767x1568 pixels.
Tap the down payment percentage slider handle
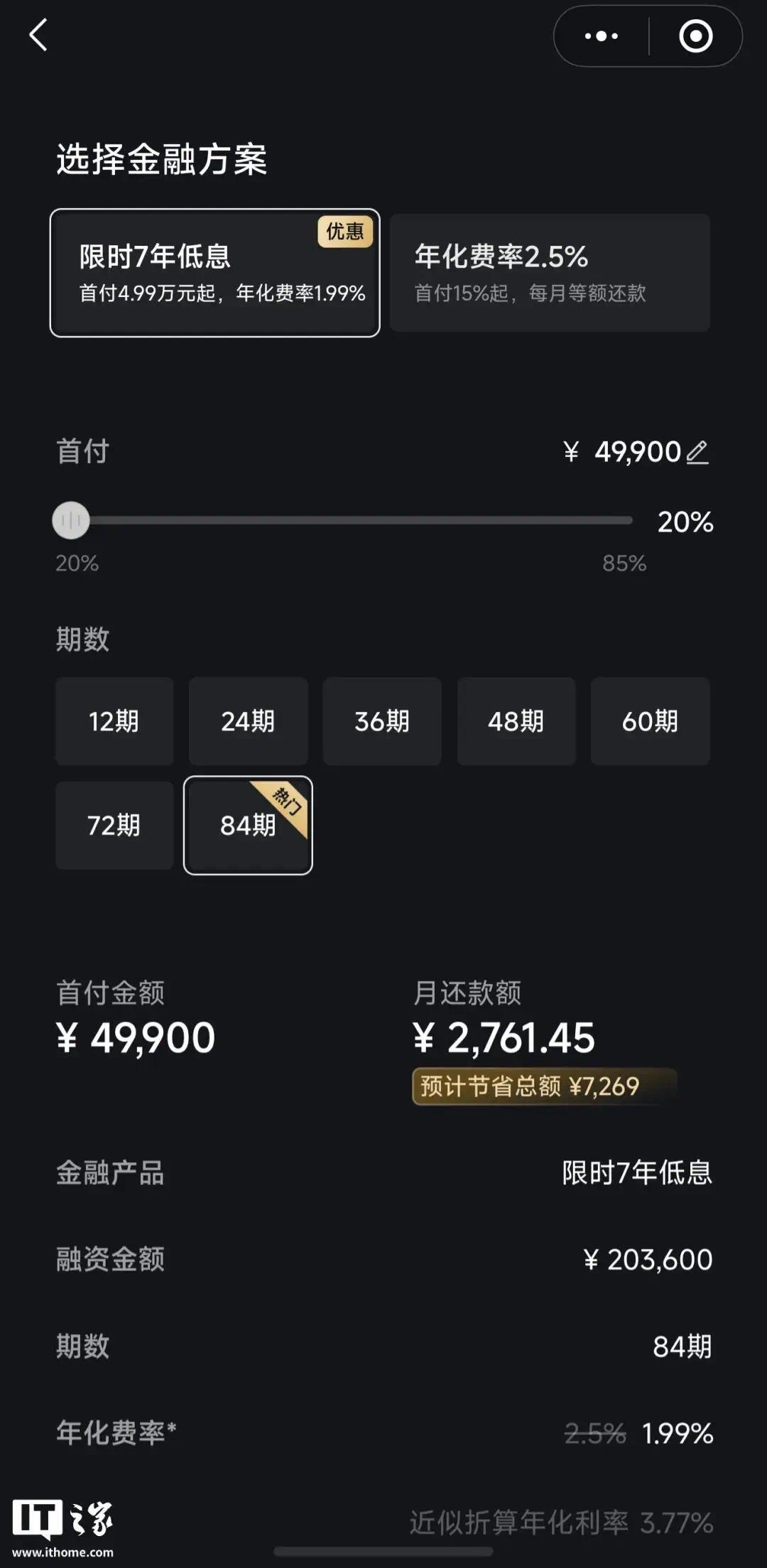(71, 521)
